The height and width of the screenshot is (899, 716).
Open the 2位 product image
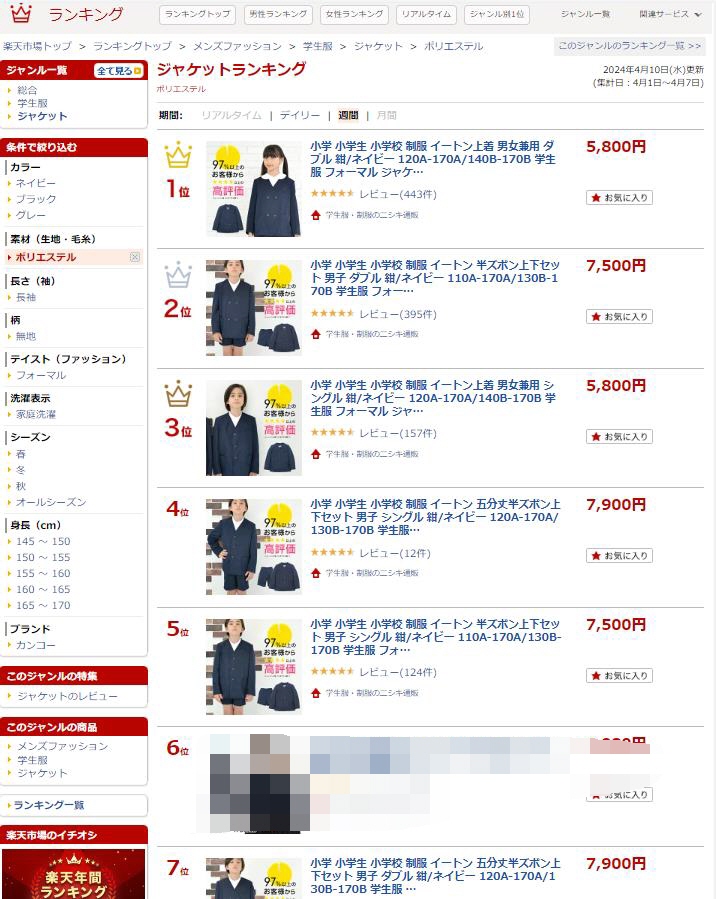(253, 307)
